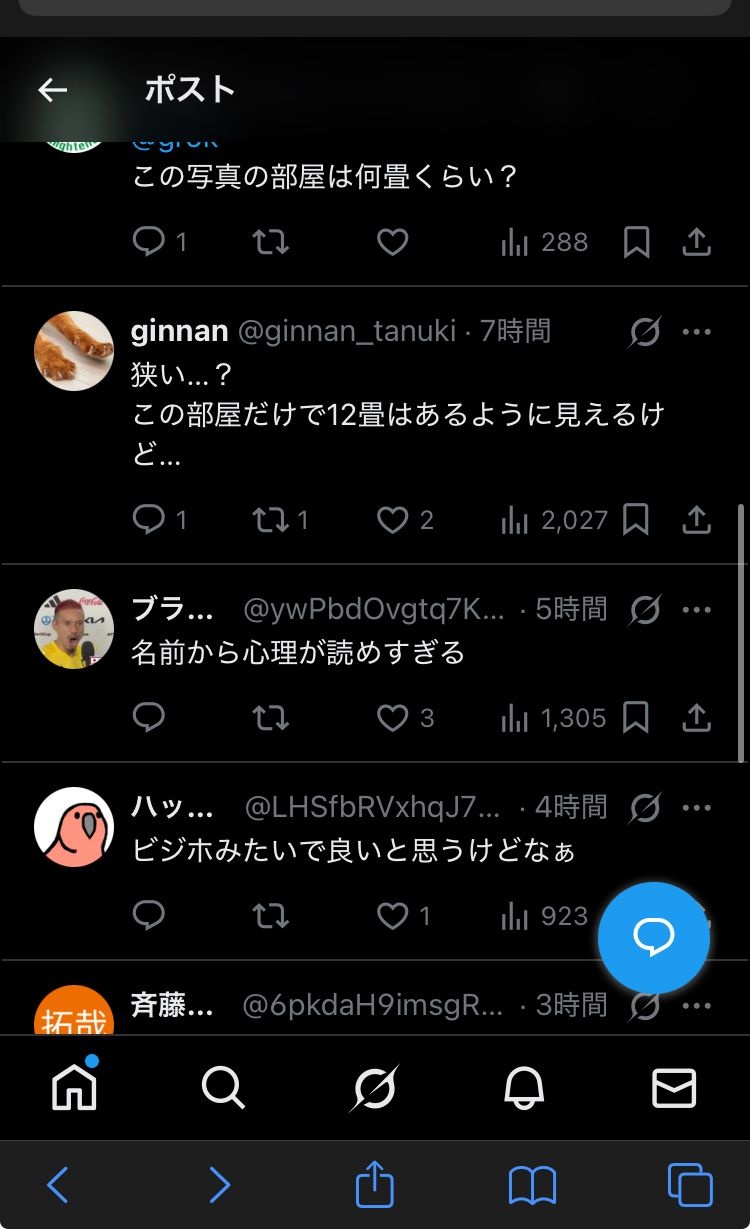This screenshot has height=1229, width=750.
Task: Reply to the ビジホみたいで良い post
Action: pyautogui.click(x=149, y=915)
